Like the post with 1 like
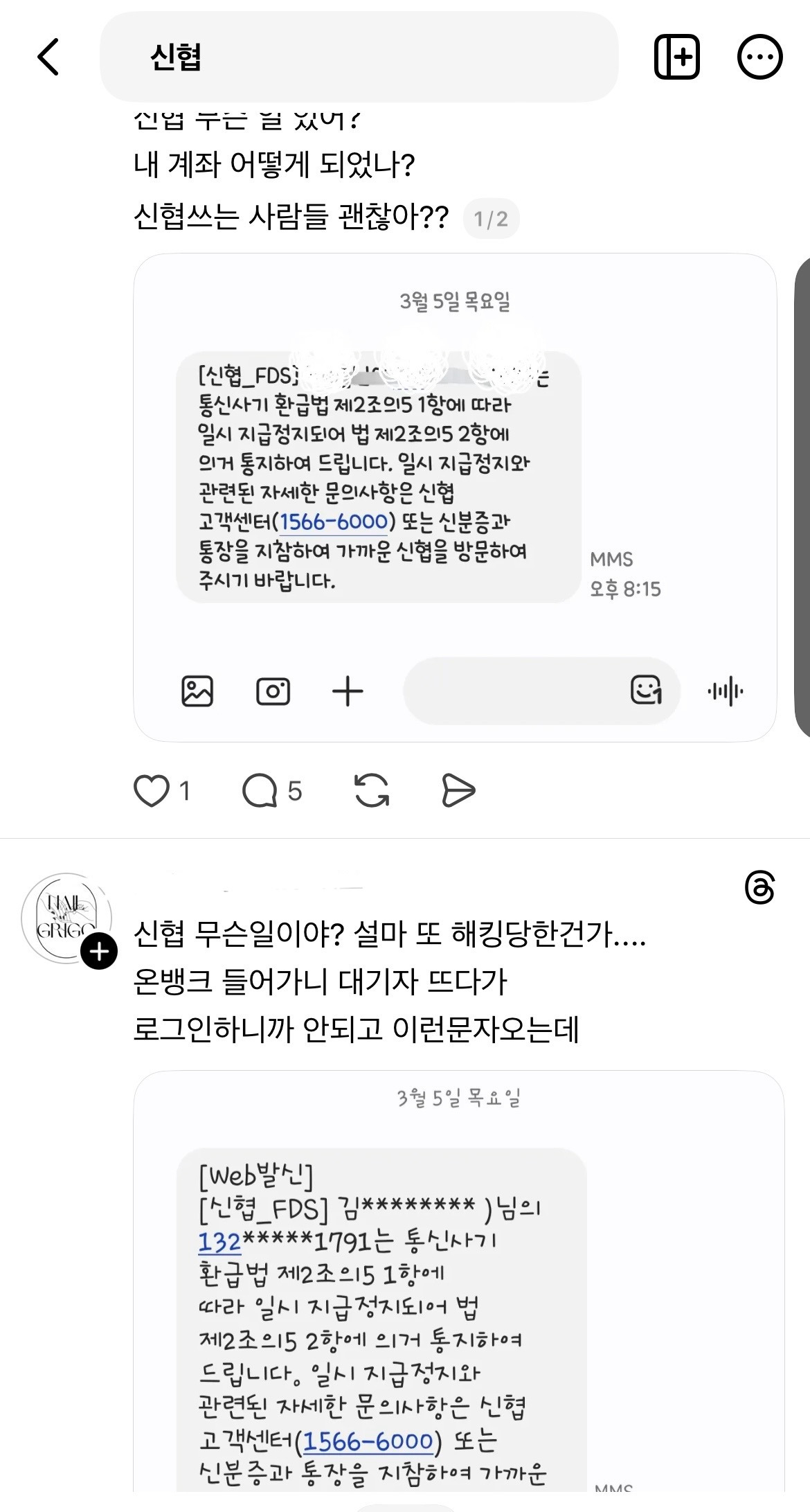 pyautogui.click(x=152, y=791)
